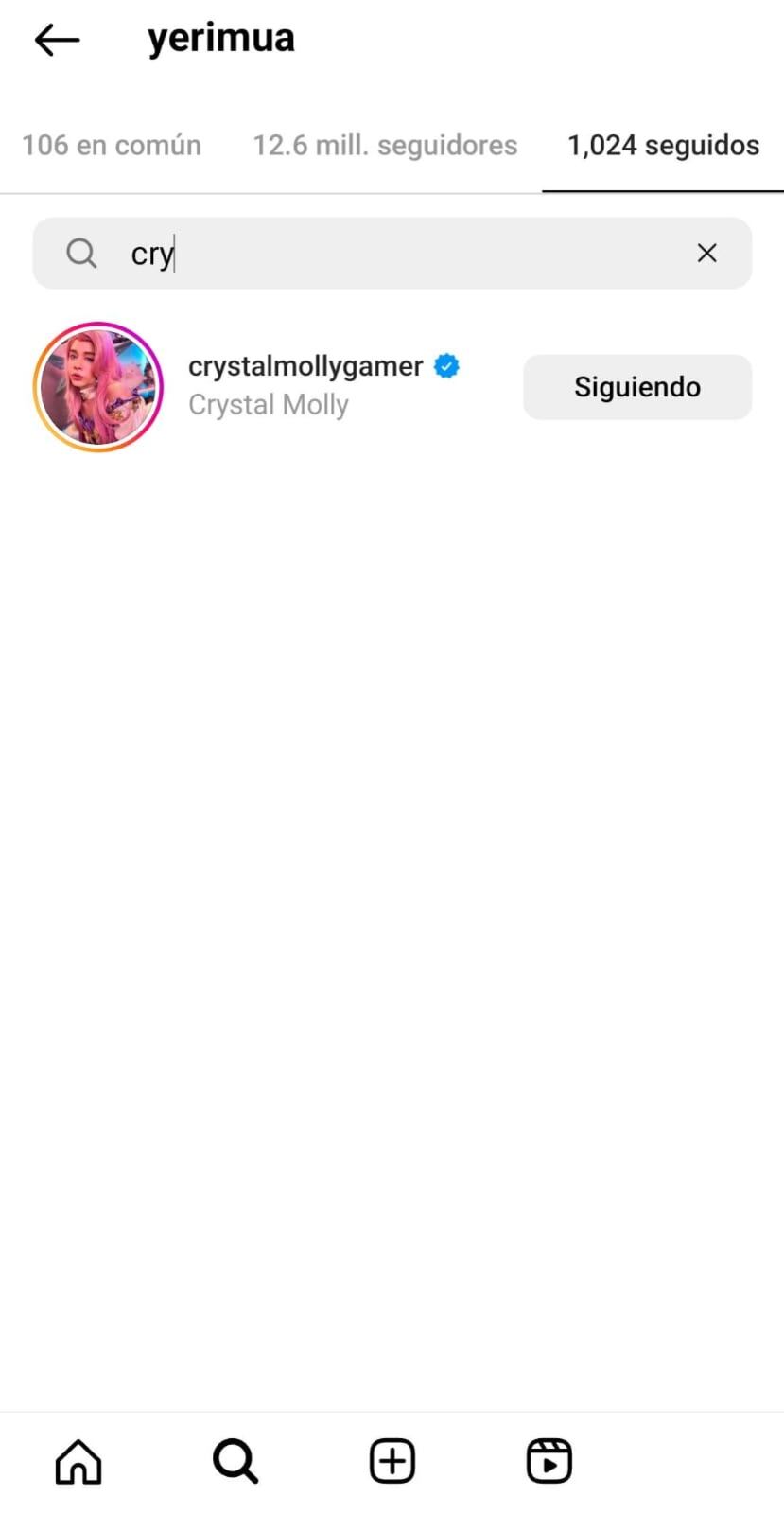The height and width of the screenshot is (1514, 784).
Task: Open the Home feed icon
Action: coord(78,1460)
